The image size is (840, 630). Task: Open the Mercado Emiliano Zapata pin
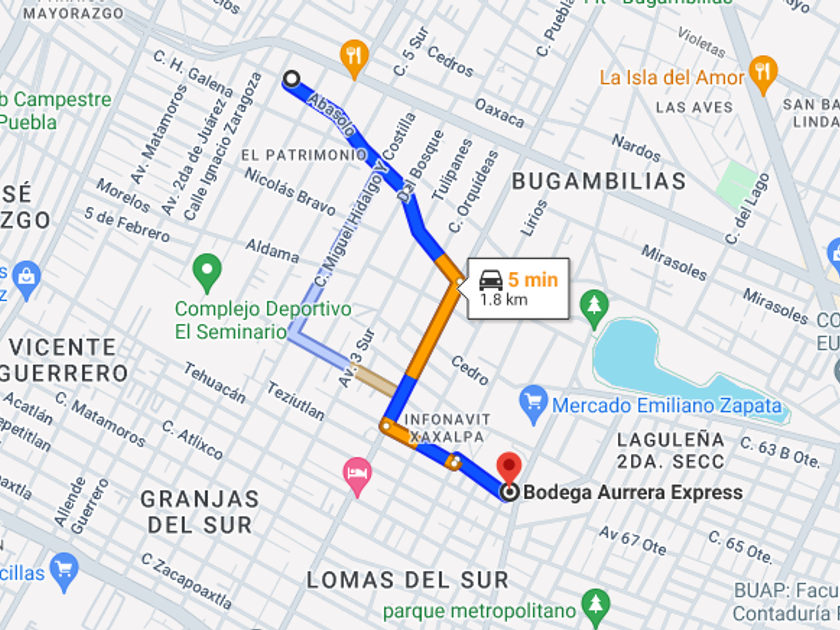point(534,403)
